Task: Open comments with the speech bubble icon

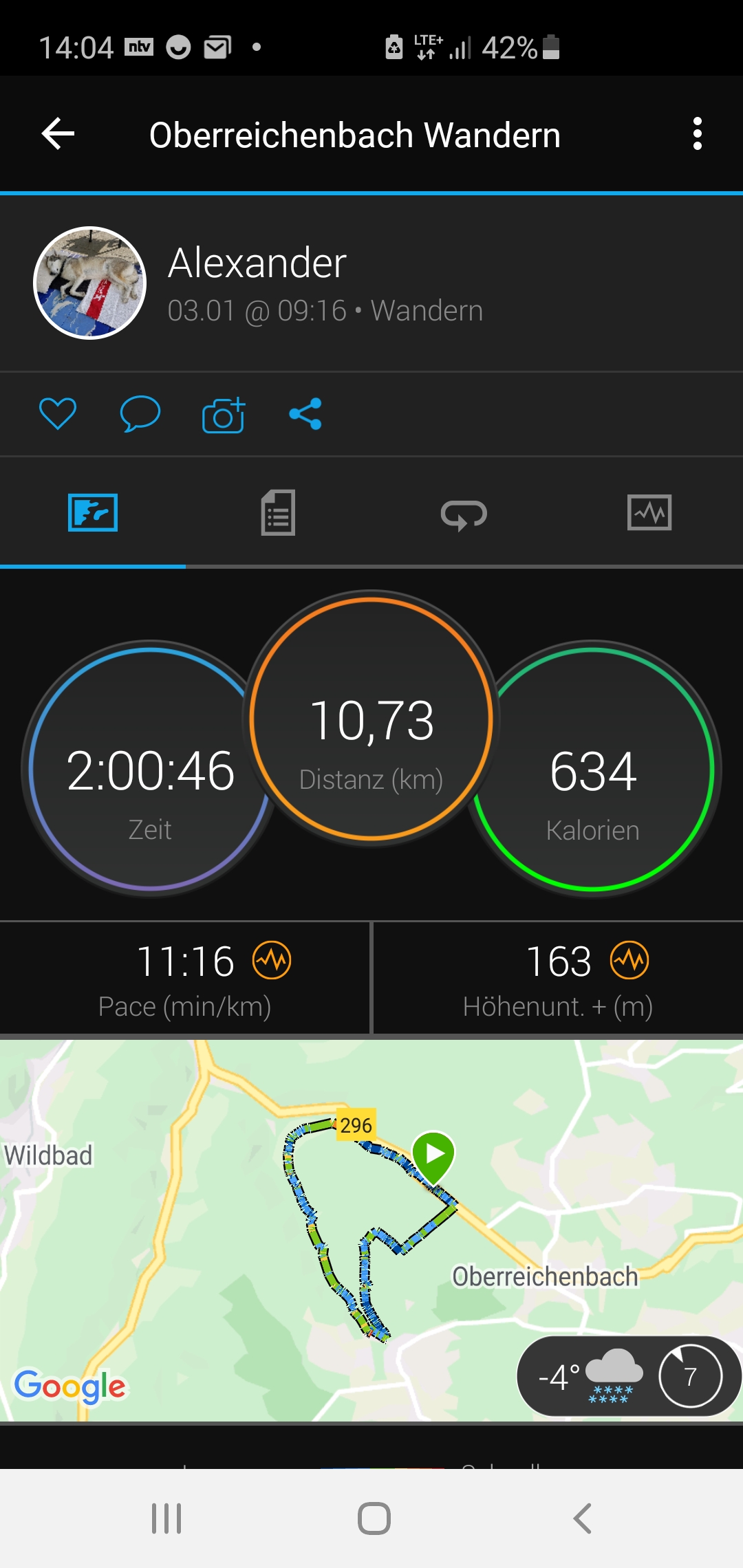Action: (140, 414)
